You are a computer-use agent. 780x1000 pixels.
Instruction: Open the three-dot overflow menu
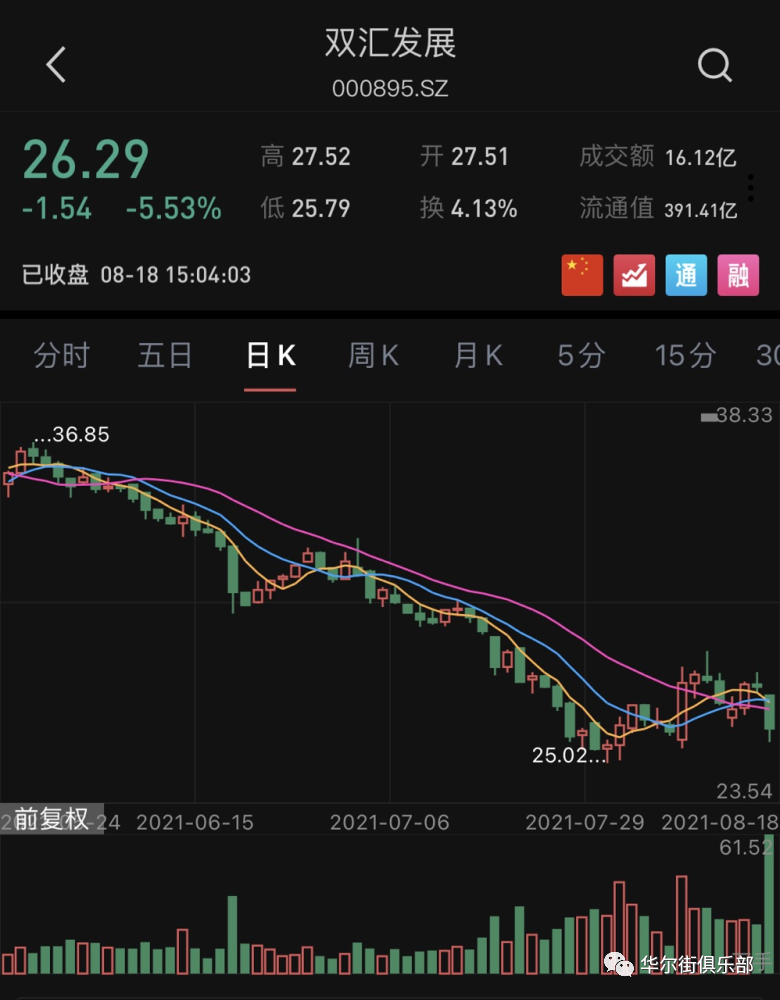(x=751, y=187)
